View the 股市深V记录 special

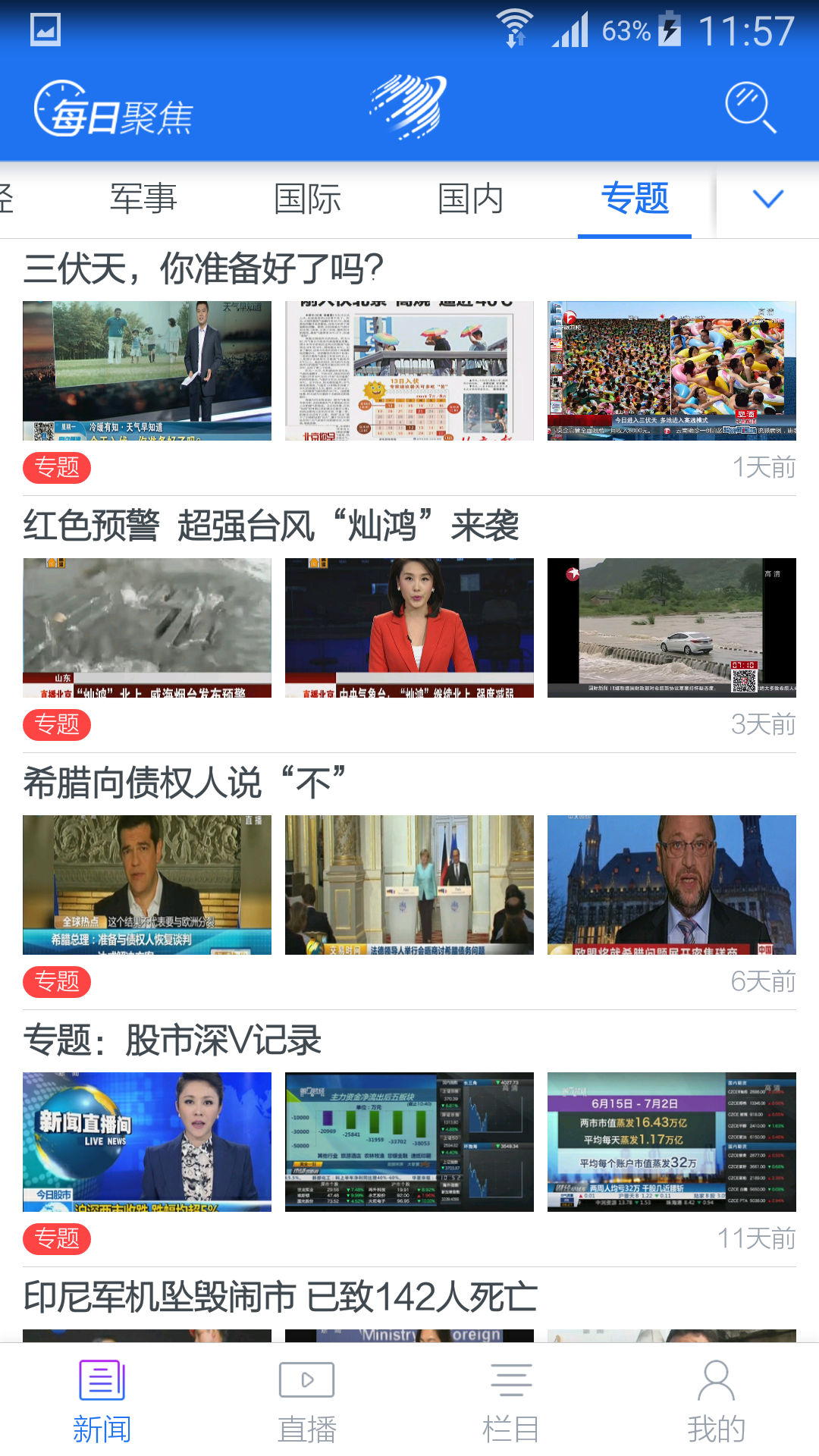tap(173, 1040)
